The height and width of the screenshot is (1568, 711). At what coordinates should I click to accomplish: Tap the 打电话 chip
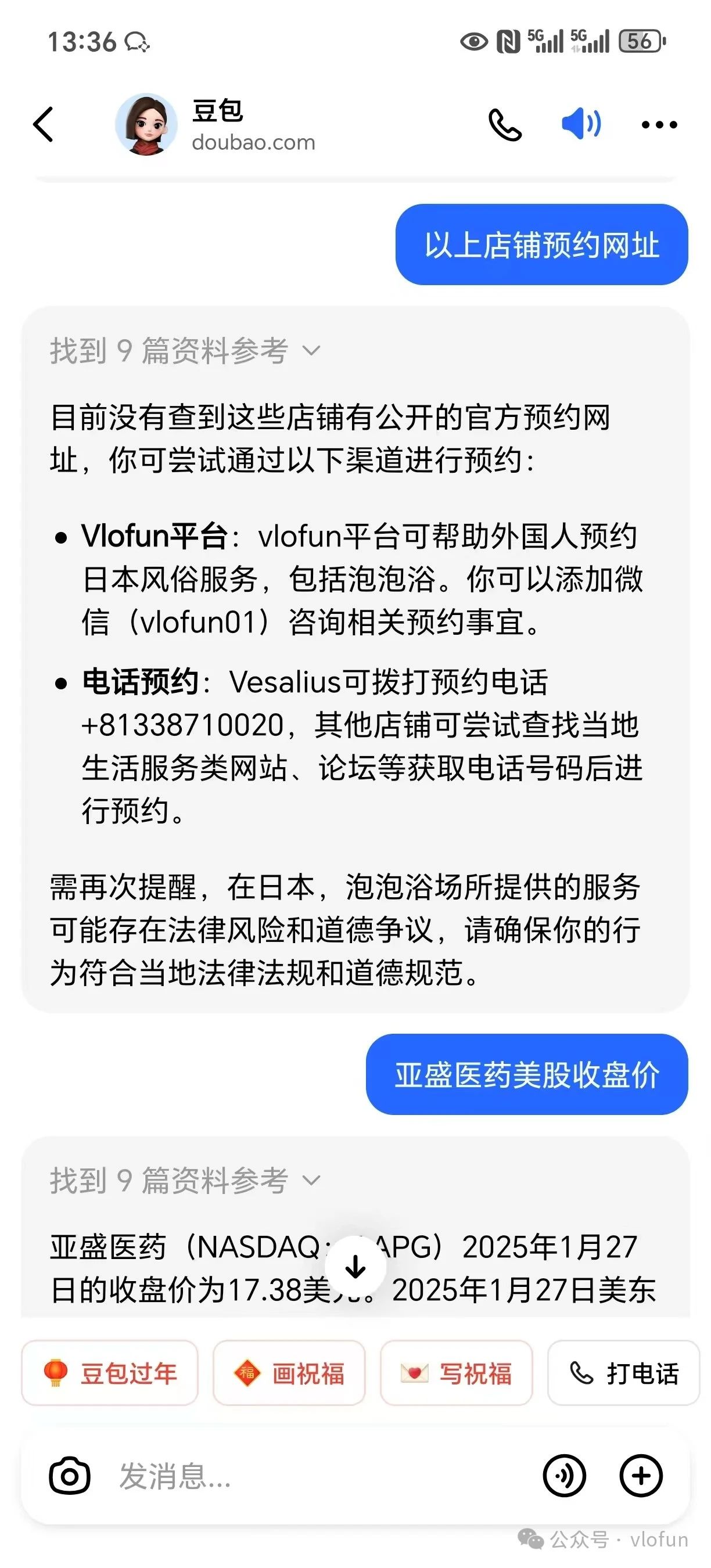pyautogui.click(x=624, y=1373)
